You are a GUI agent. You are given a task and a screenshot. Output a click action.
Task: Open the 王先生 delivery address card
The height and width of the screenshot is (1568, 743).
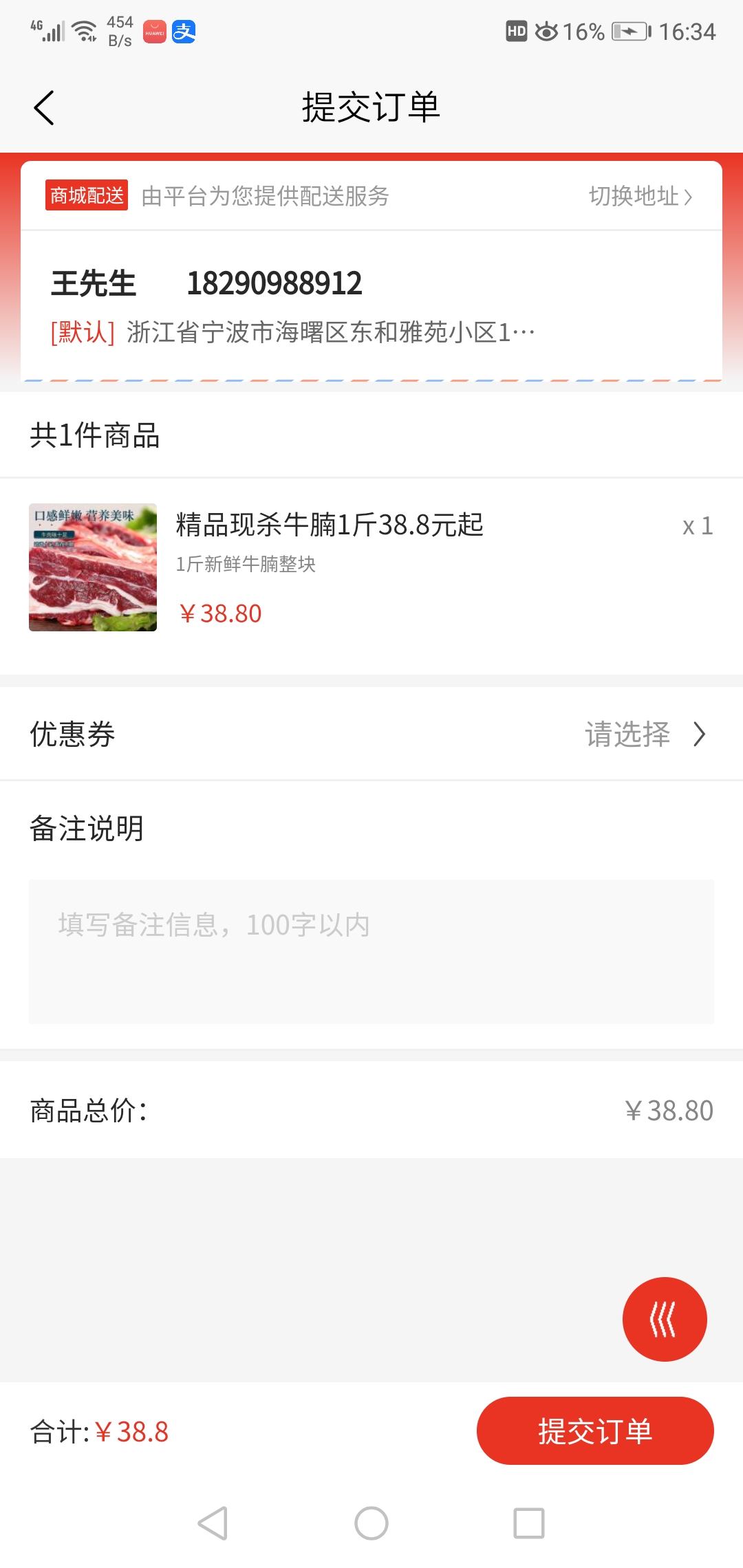pos(371,305)
